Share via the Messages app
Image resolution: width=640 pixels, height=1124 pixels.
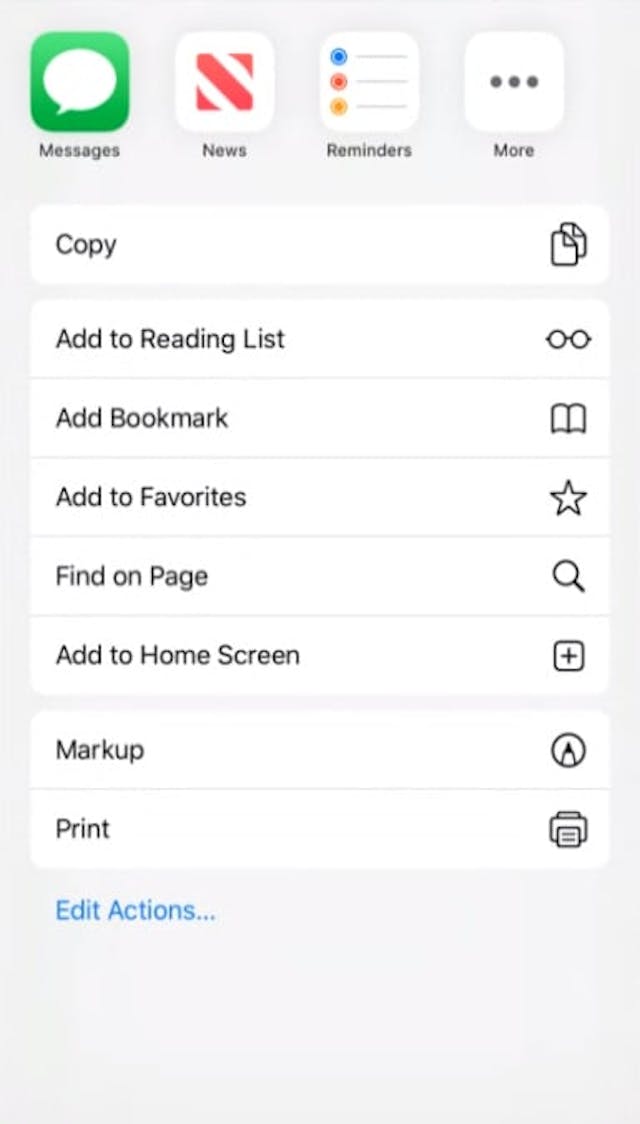pyautogui.click(x=80, y=83)
